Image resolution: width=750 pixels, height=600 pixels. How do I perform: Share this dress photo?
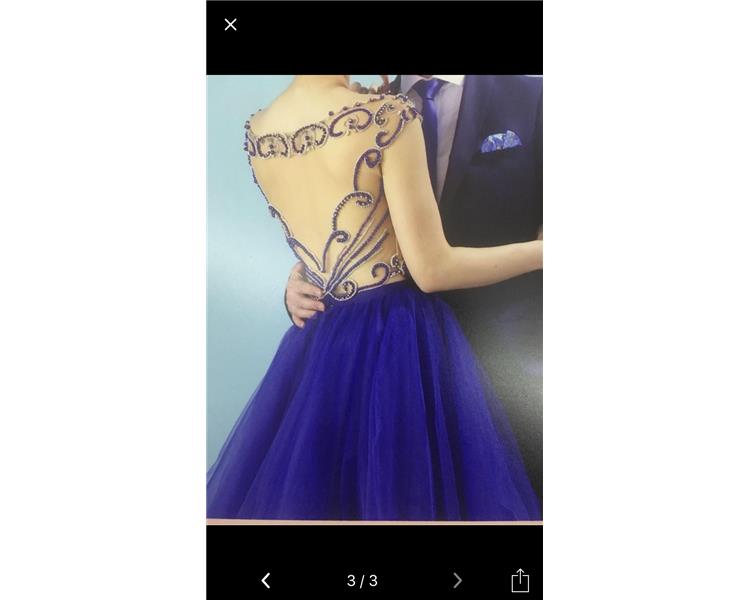[520, 580]
